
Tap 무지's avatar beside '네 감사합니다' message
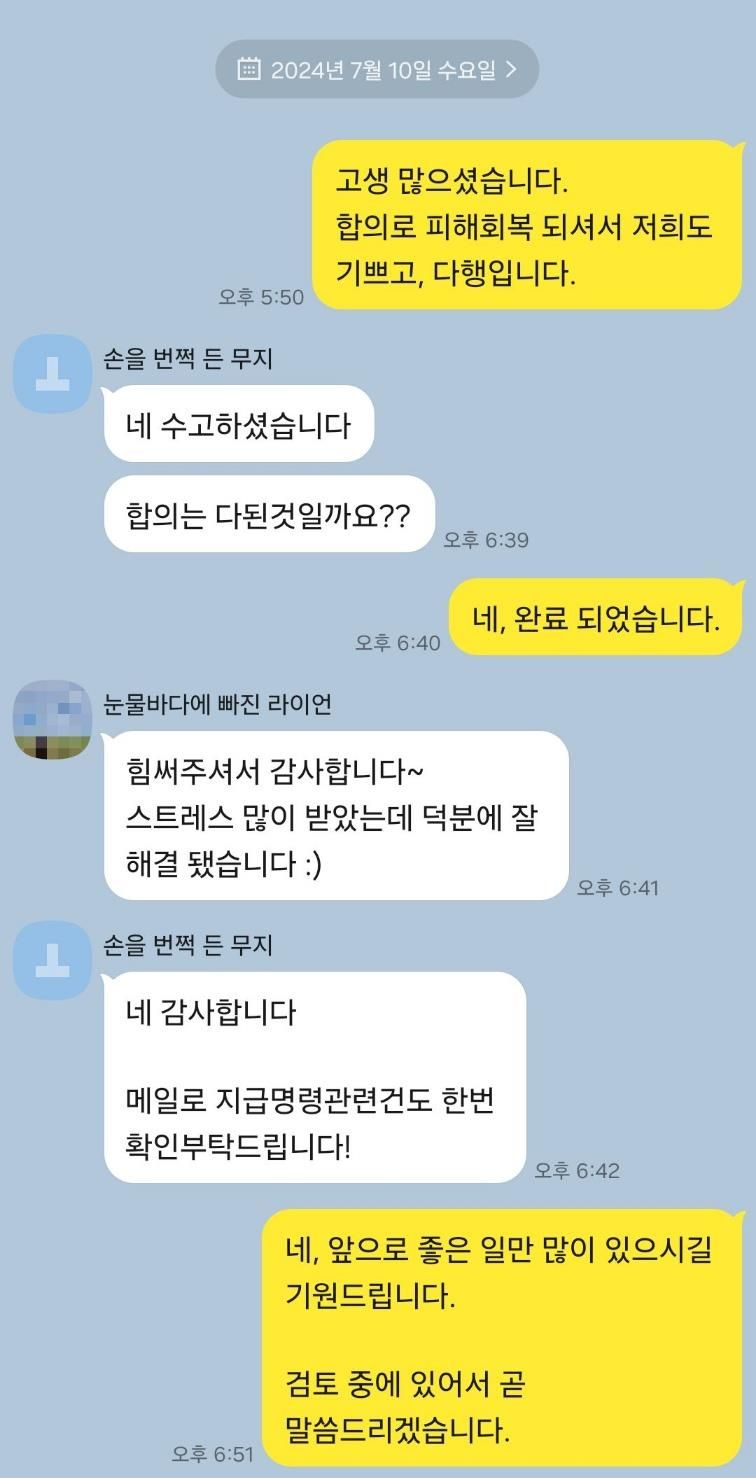pyautogui.click(x=52, y=960)
